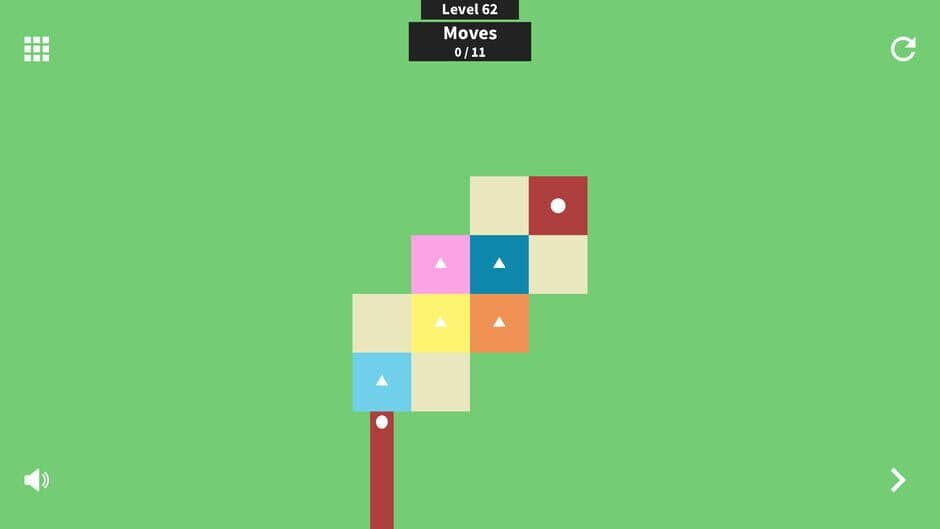
Task: Tap the orange arrow tile
Action: (x=499, y=323)
